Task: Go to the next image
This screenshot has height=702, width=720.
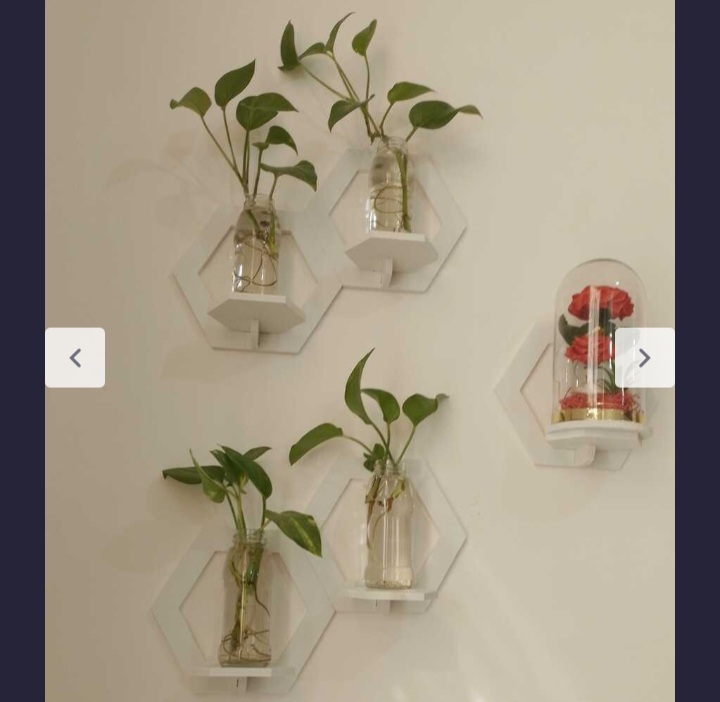Action: pos(644,357)
